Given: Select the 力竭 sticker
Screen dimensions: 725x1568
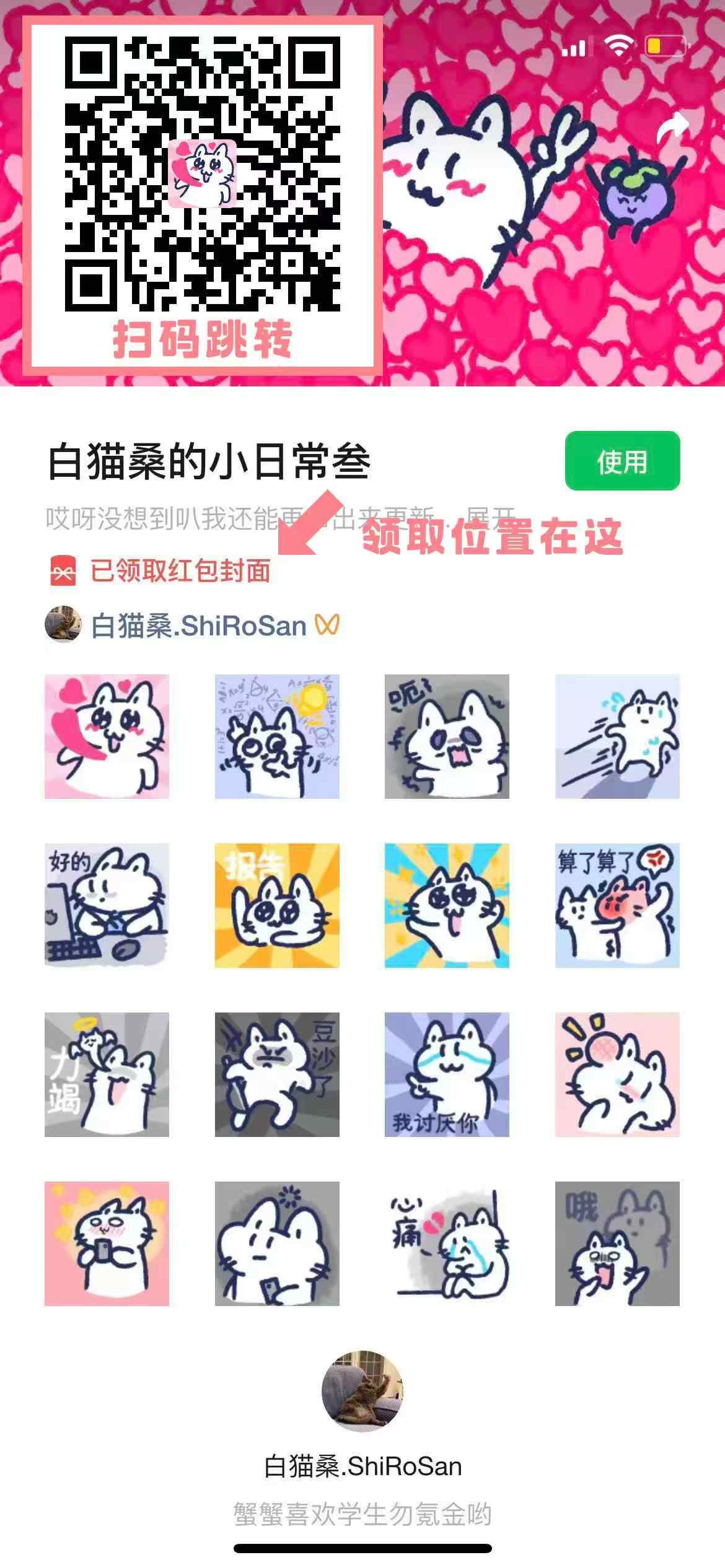Looking at the screenshot, I should pyautogui.click(x=107, y=1074).
